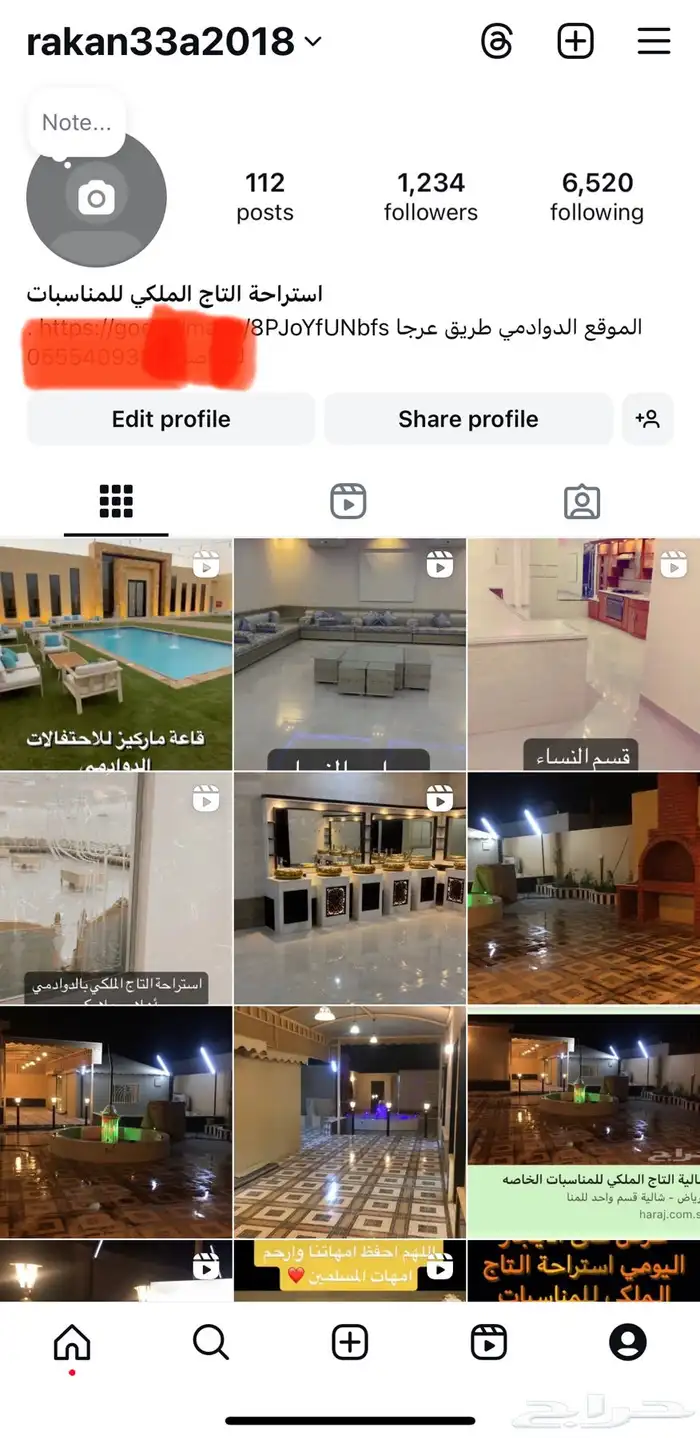Select the profile tab in the bottom bar
The image size is (700, 1438).
click(x=627, y=1343)
